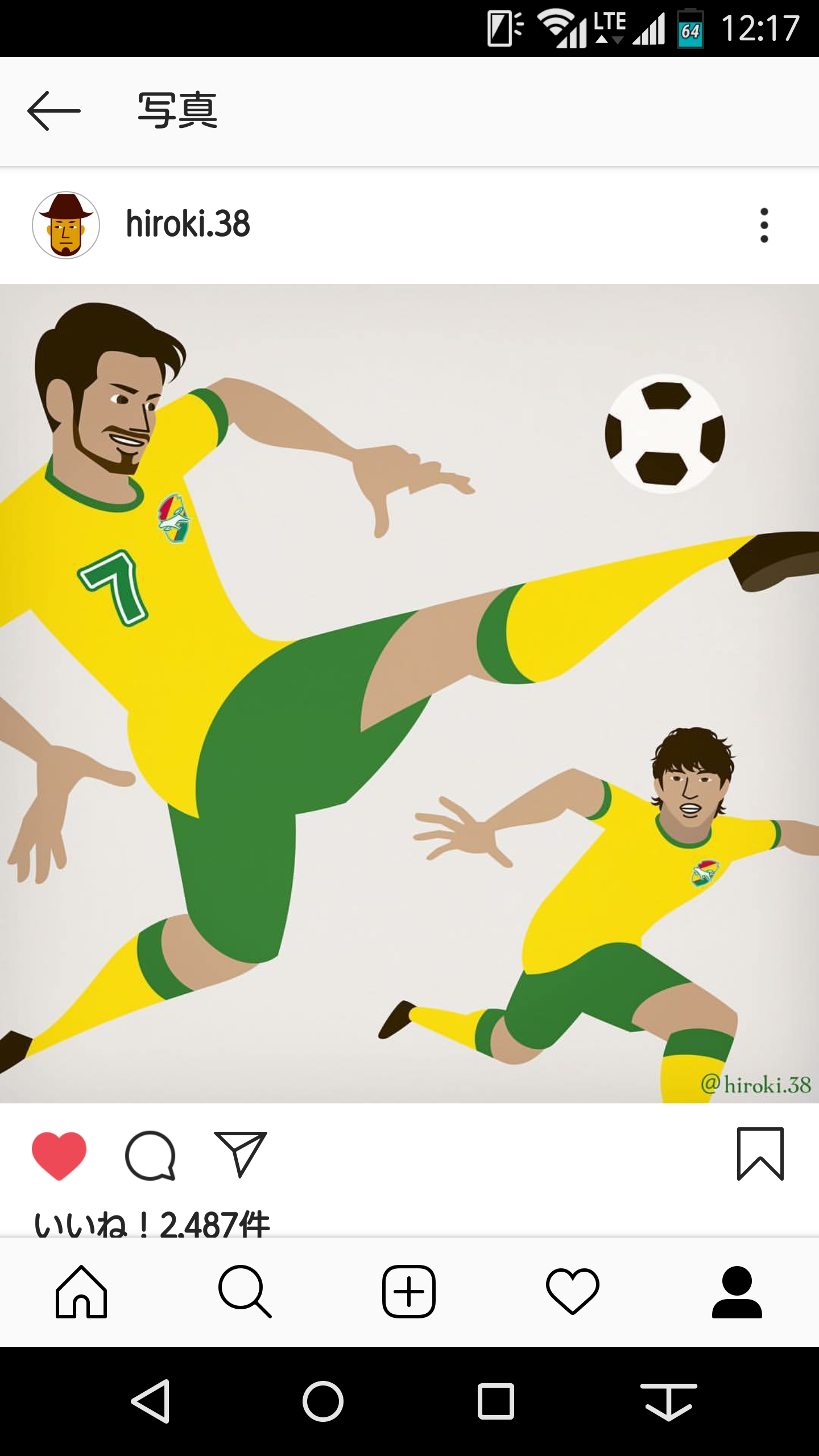
Task: Open the Activity heart tab
Action: click(x=573, y=1292)
